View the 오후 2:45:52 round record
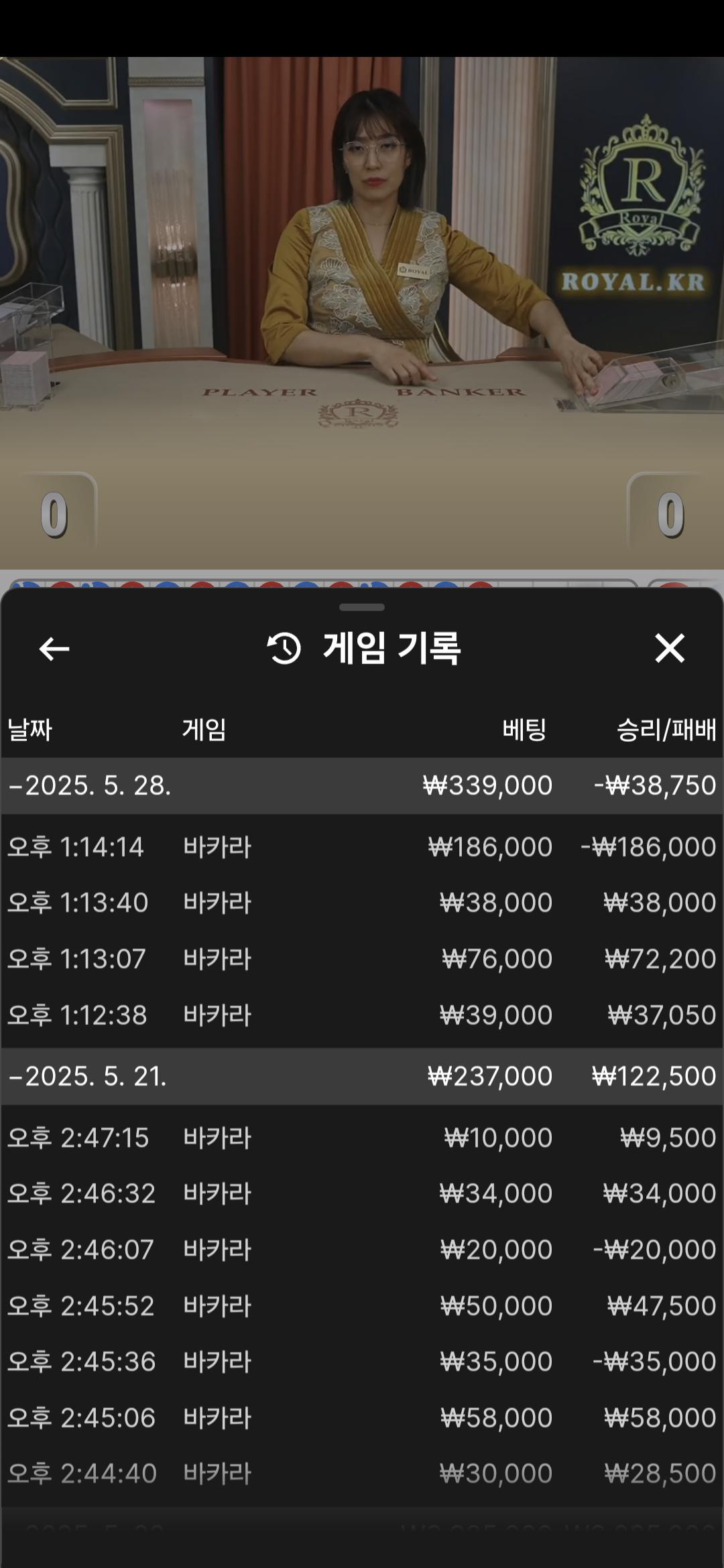Screen dimensions: 724x1568 362,1306
